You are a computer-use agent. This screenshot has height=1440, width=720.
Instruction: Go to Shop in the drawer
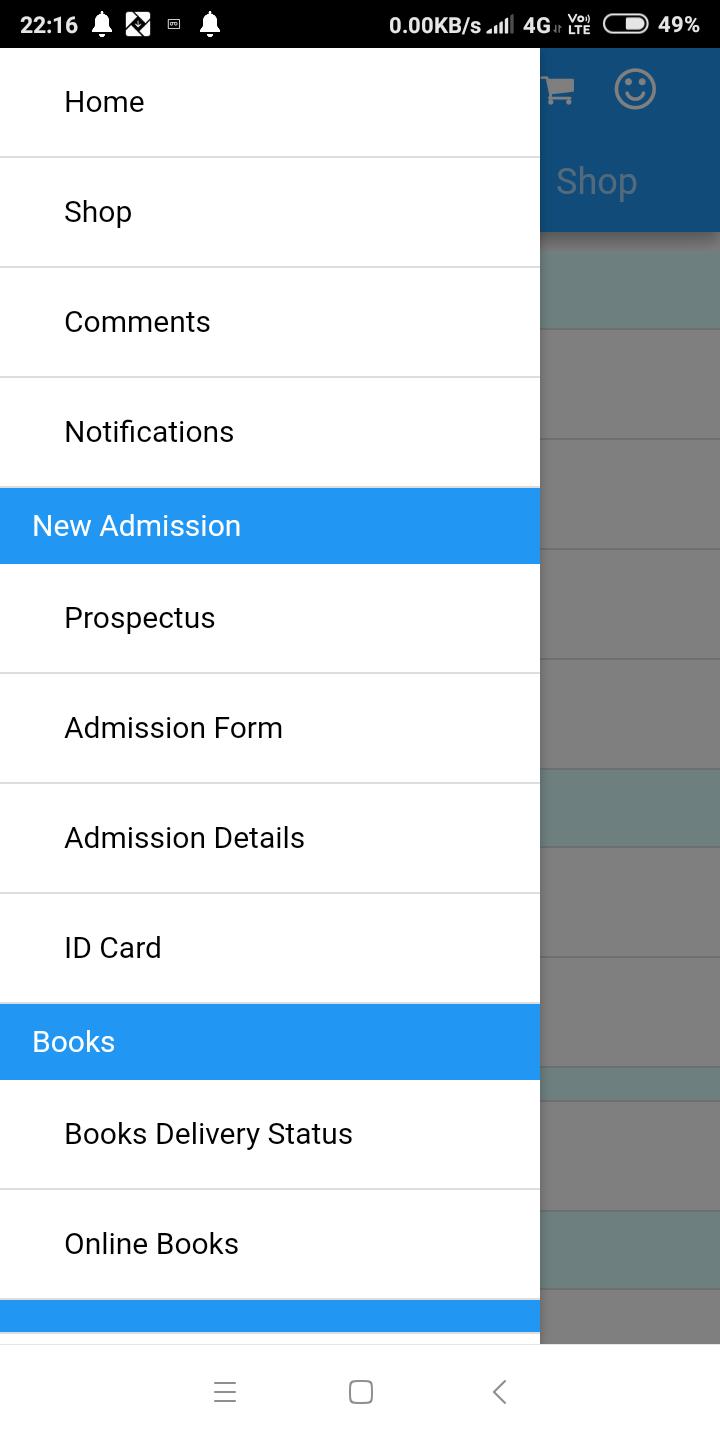point(98,212)
